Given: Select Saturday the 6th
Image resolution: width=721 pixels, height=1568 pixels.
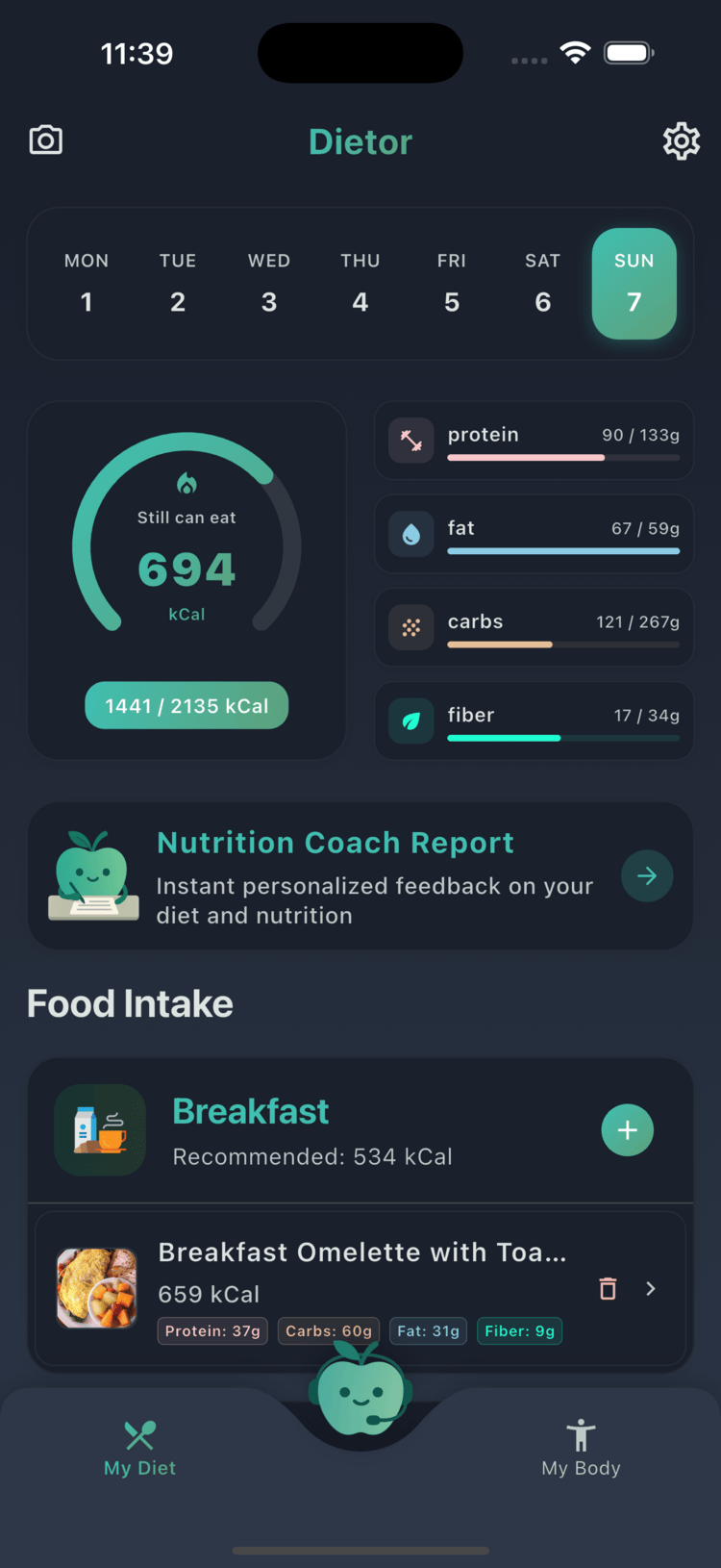Looking at the screenshot, I should click(542, 284).
